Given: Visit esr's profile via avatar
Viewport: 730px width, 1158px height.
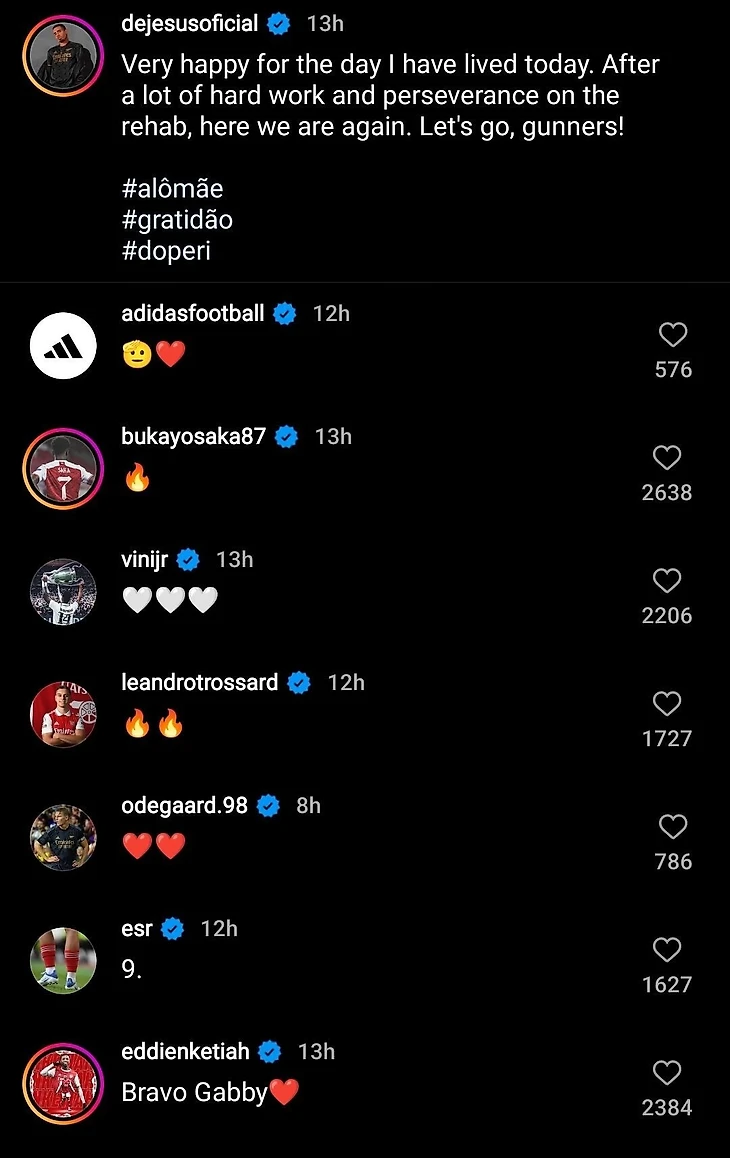Looking at the screenshot, I should pyautogui.click(x=63, y=961).
